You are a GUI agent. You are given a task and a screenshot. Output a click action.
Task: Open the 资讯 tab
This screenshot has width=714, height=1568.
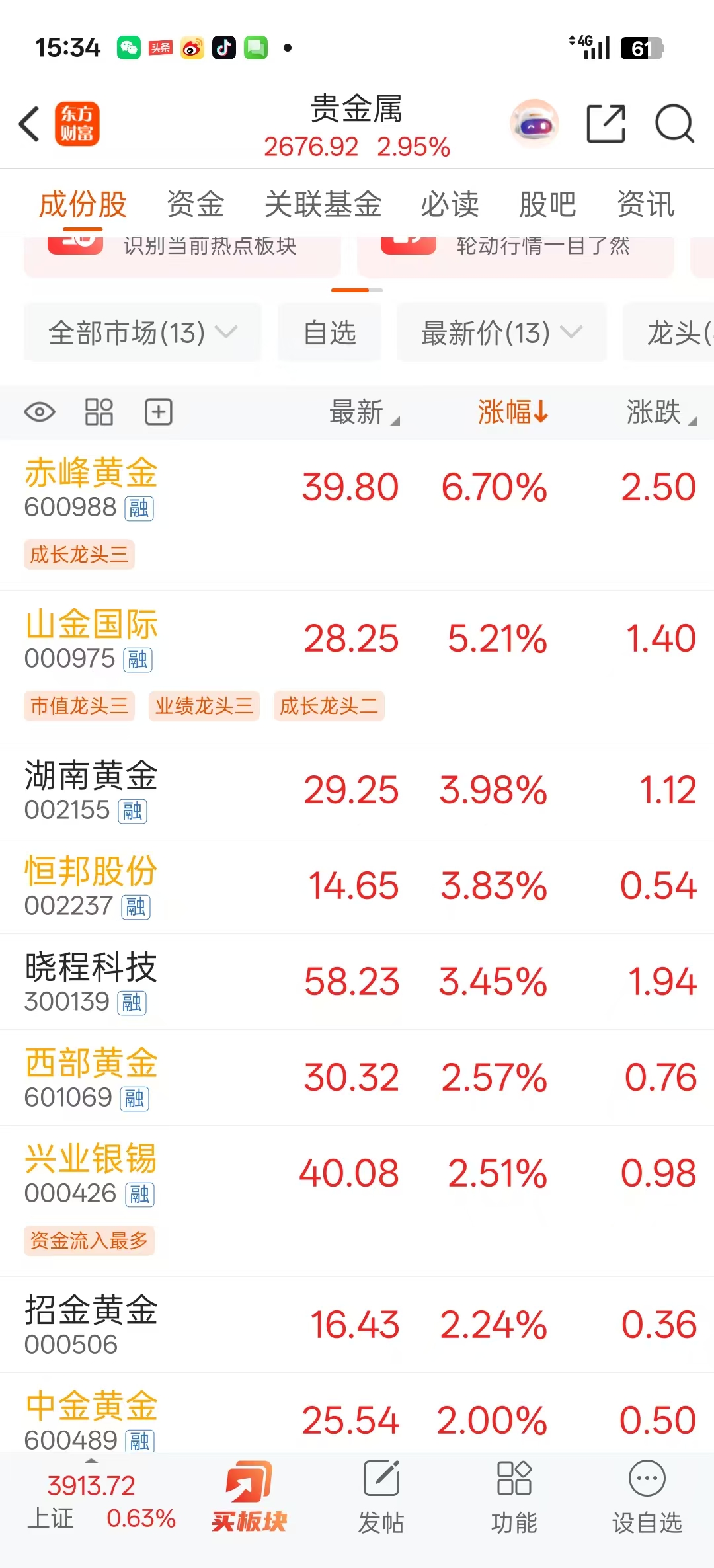[645, 204]
